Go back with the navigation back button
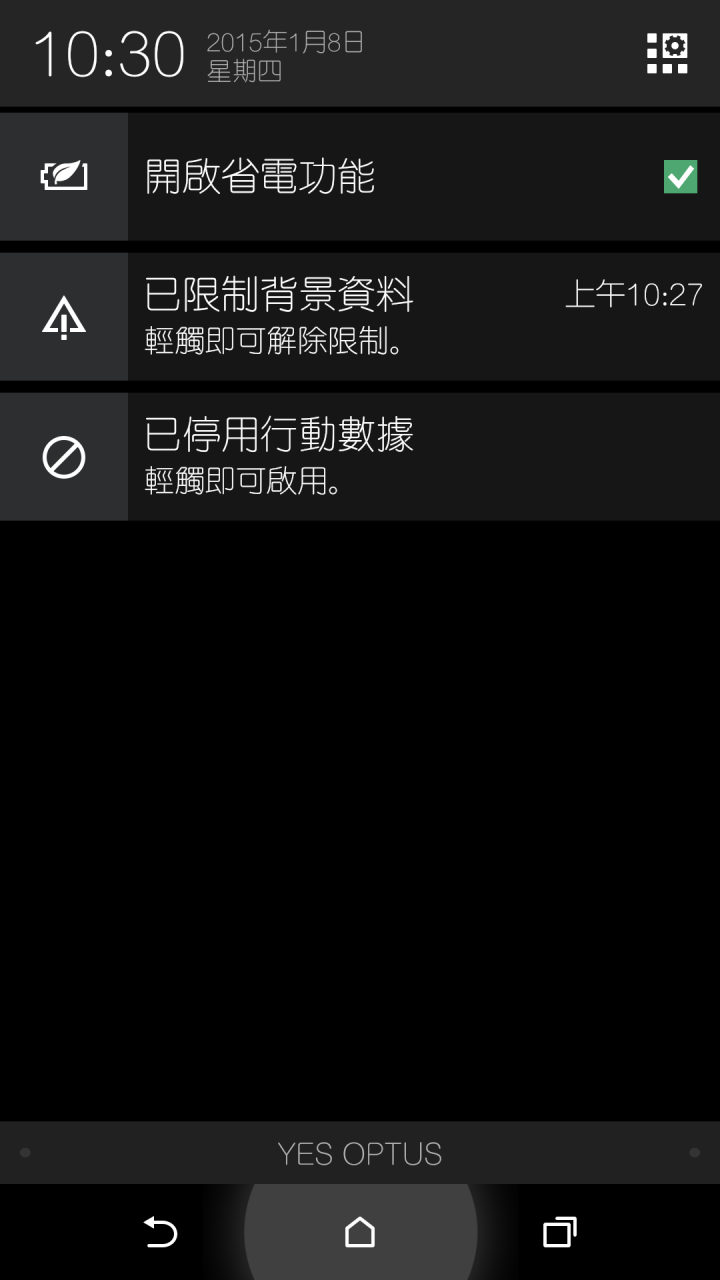Screen dimensions: 720x1280 pos(160,1232)
